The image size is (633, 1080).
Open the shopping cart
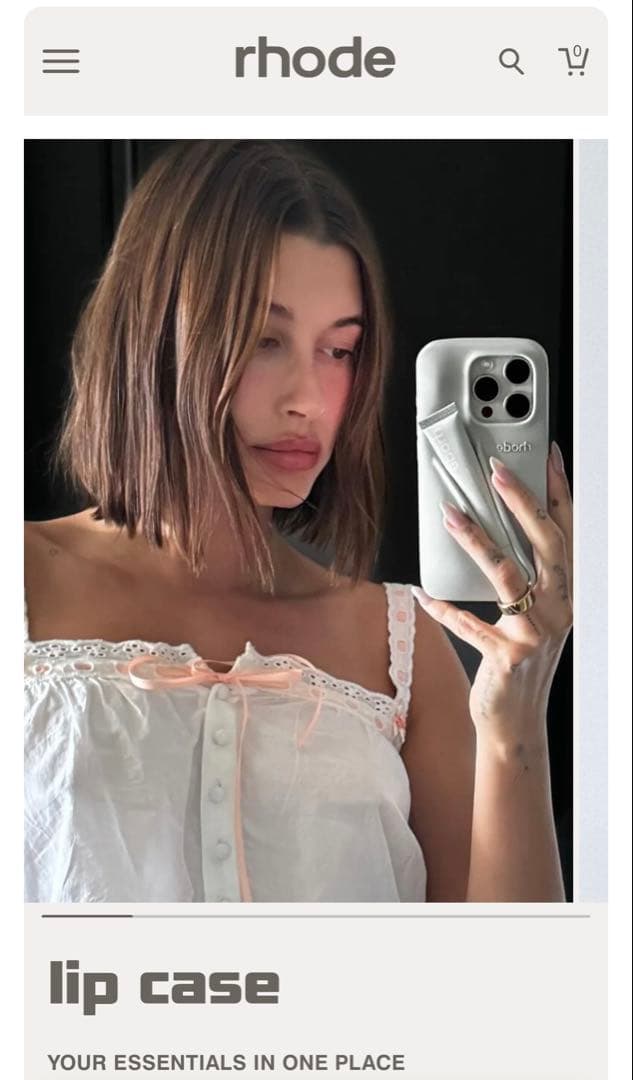click(573, 61)
